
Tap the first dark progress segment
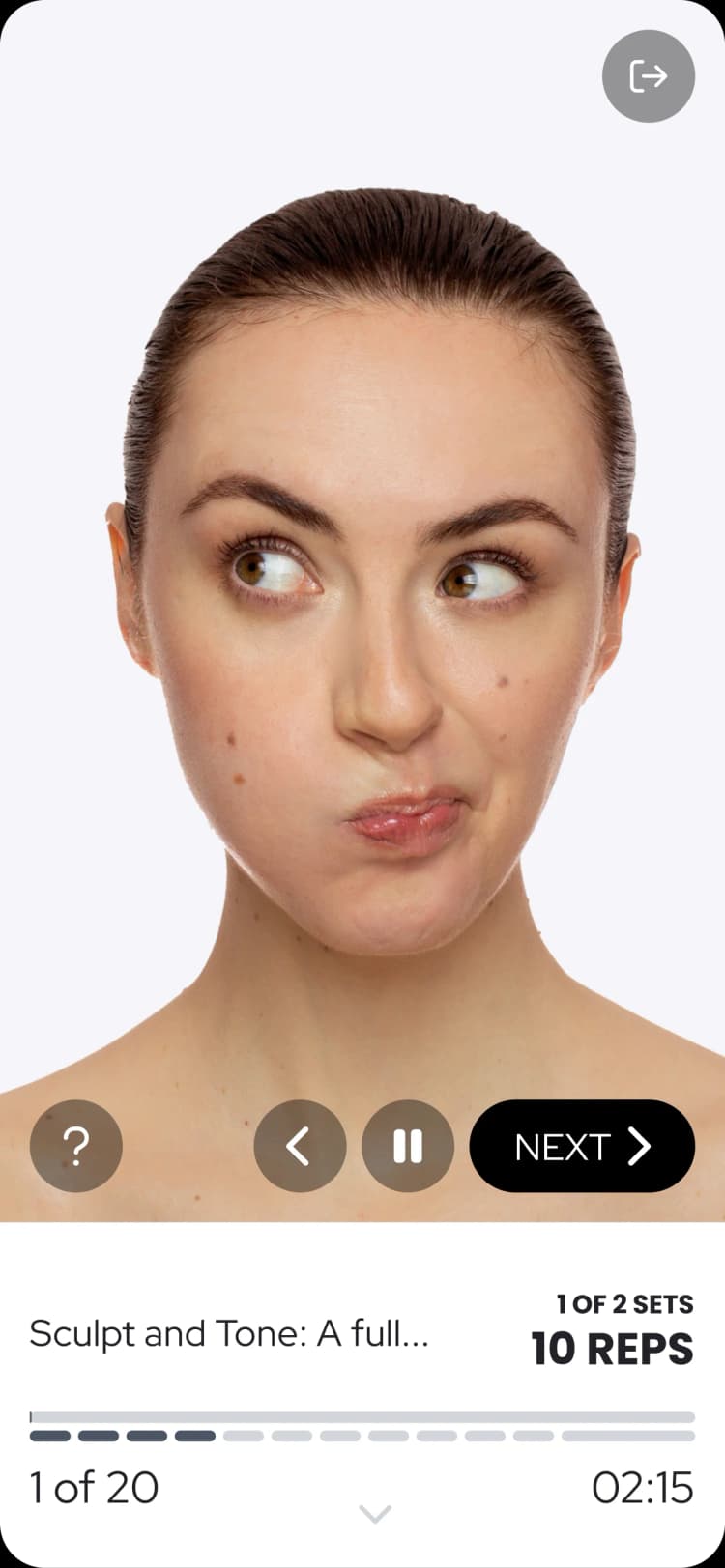coord(48,1437)
